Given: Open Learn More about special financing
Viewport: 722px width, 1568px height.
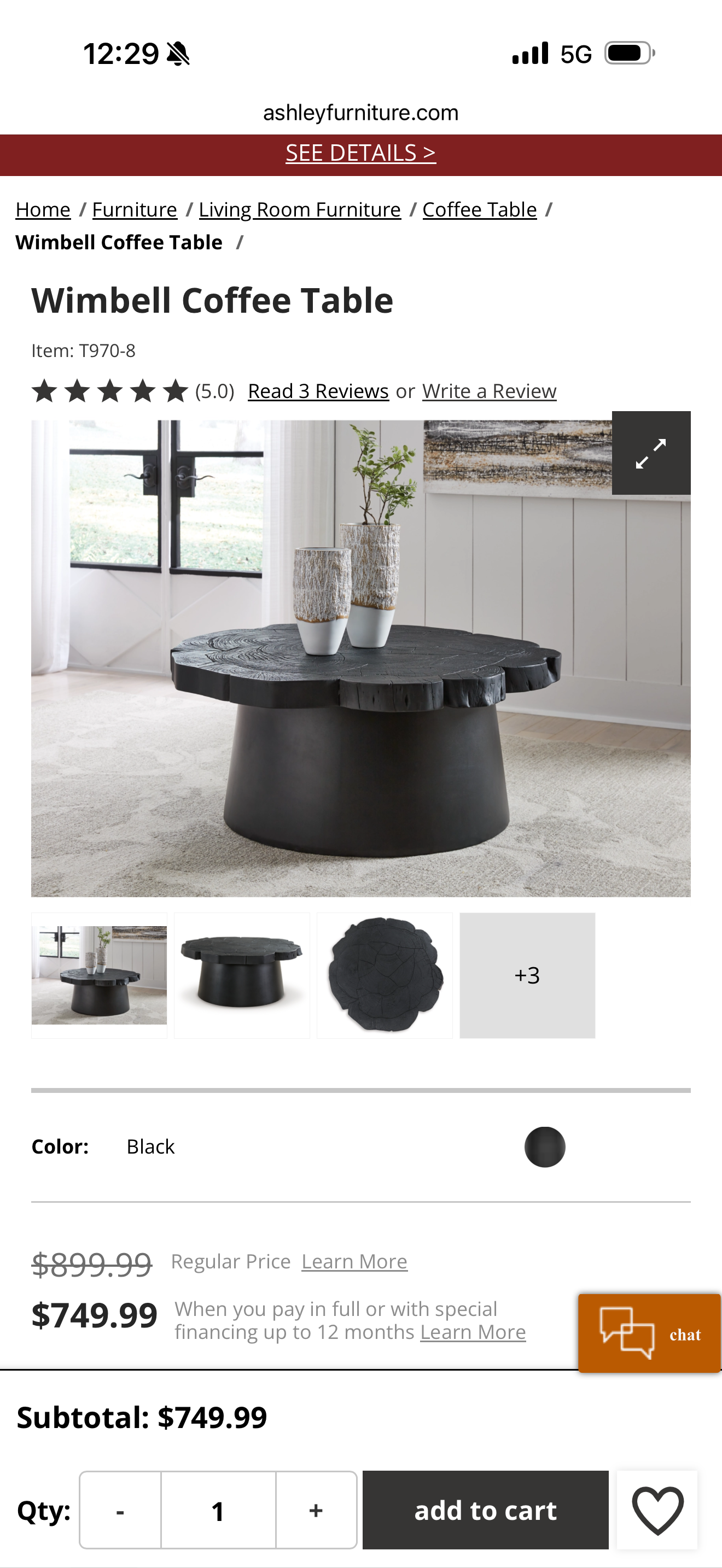Looking at the screenshot, I should pyautogui.click(x=473, y=1332).
